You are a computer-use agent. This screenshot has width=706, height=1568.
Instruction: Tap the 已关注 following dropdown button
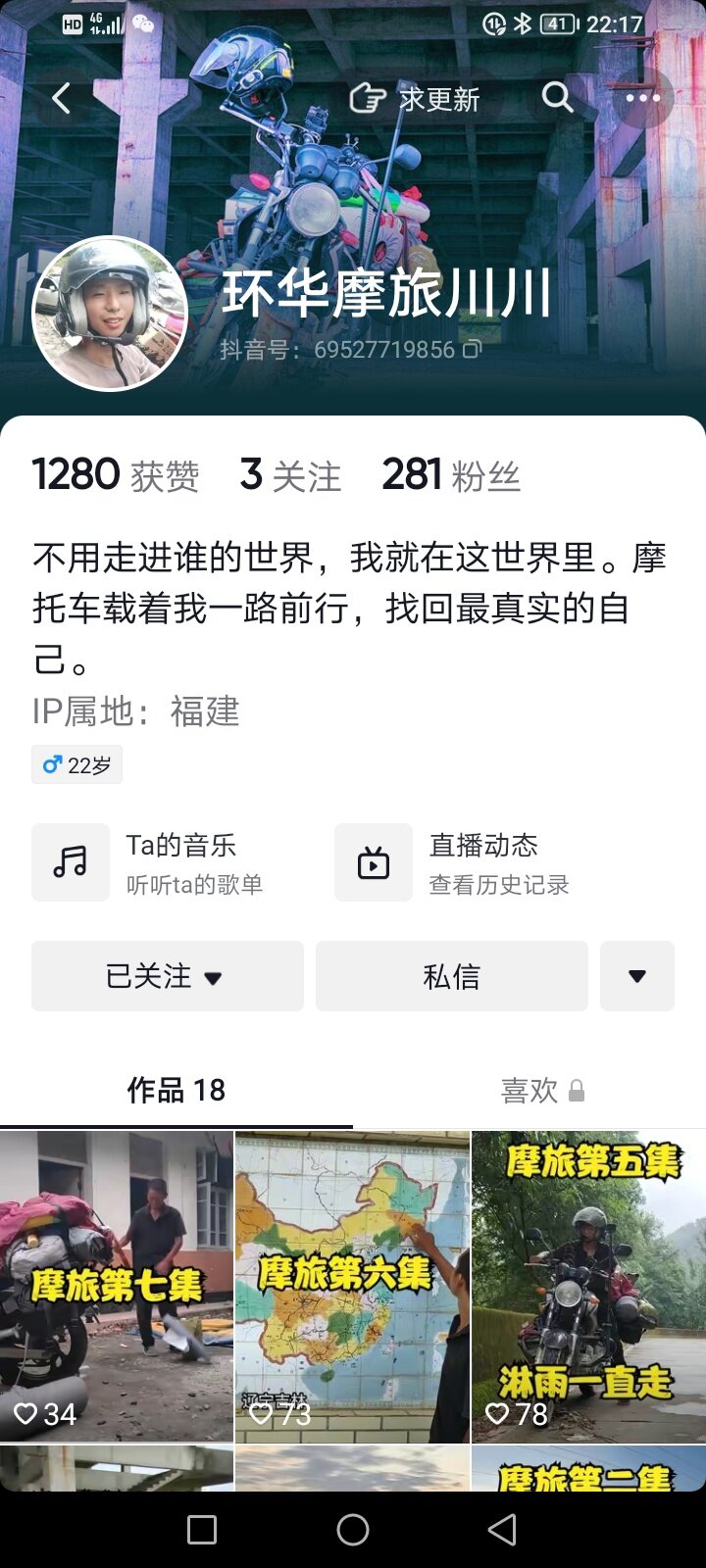pyautogui.click(x=167, y=976)
